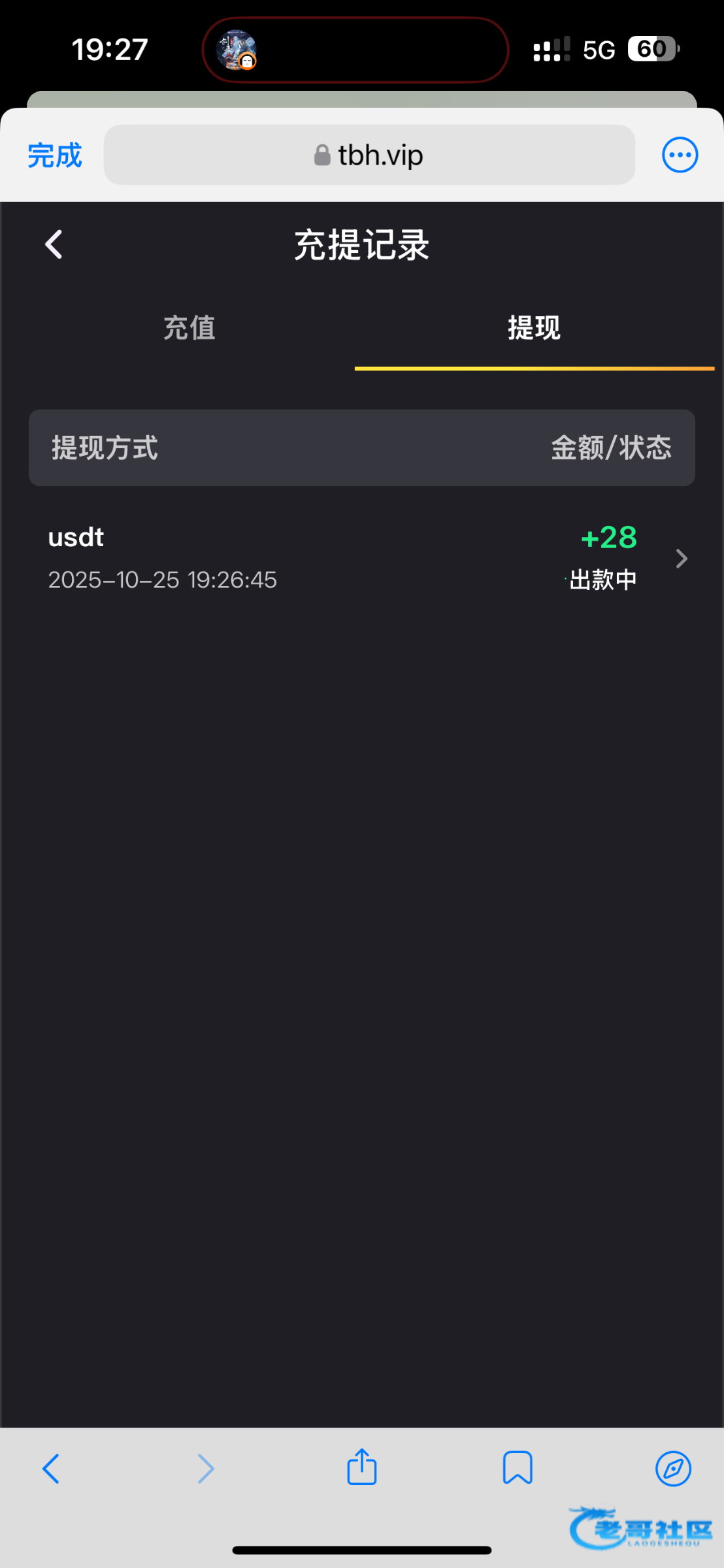This screenshot has width=724, height=1568.
Task: Open the browser more options menu
Action: point(680,155)
